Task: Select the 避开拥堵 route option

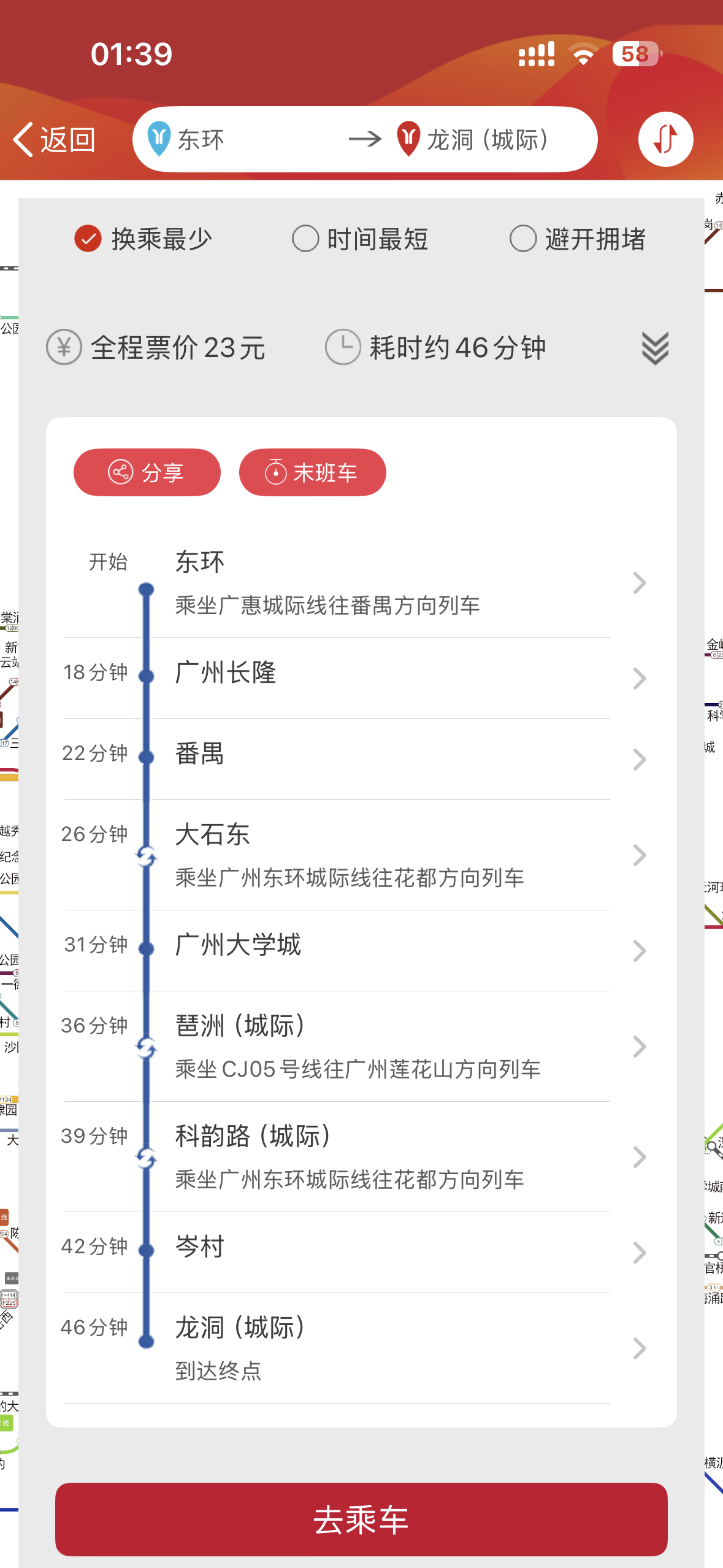Action: 578,239
